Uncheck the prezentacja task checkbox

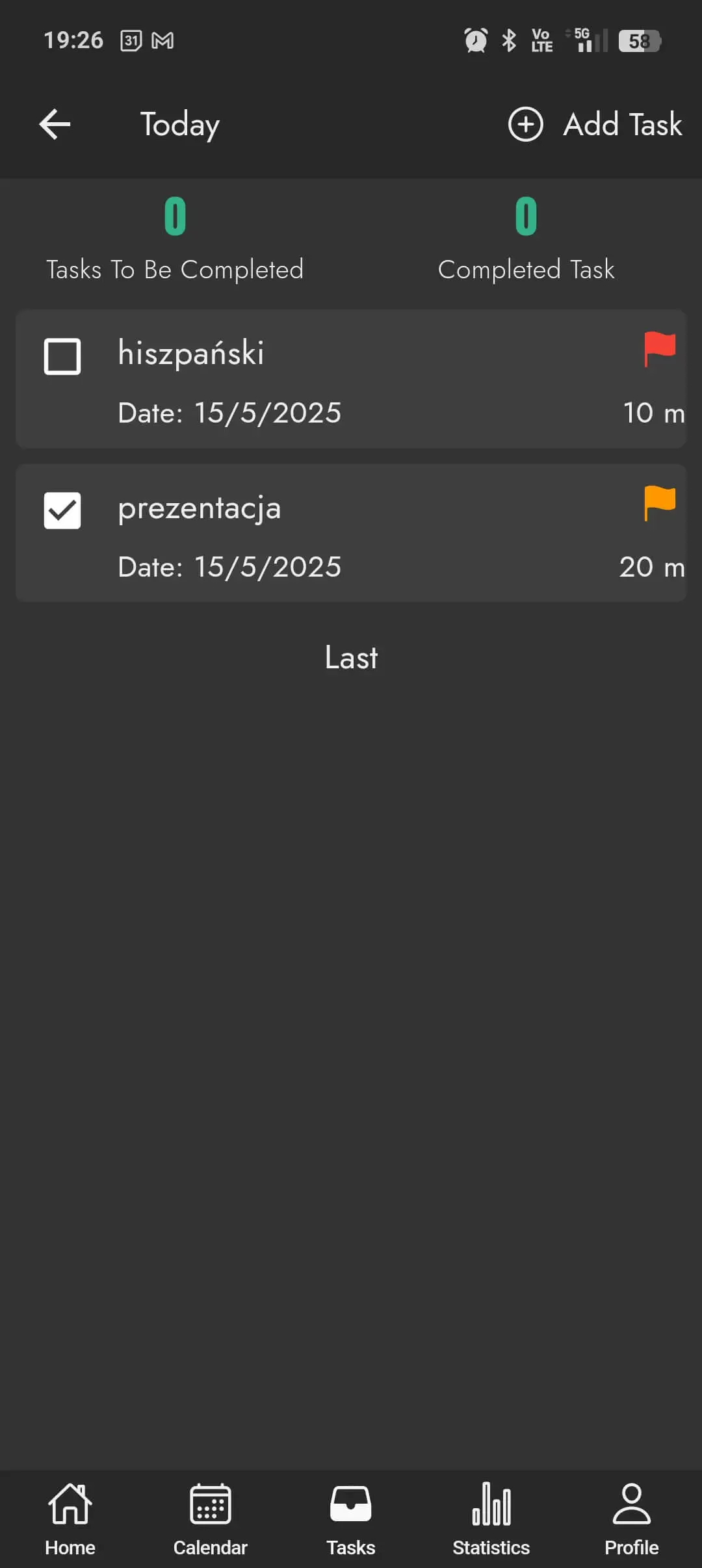[62, 510]
